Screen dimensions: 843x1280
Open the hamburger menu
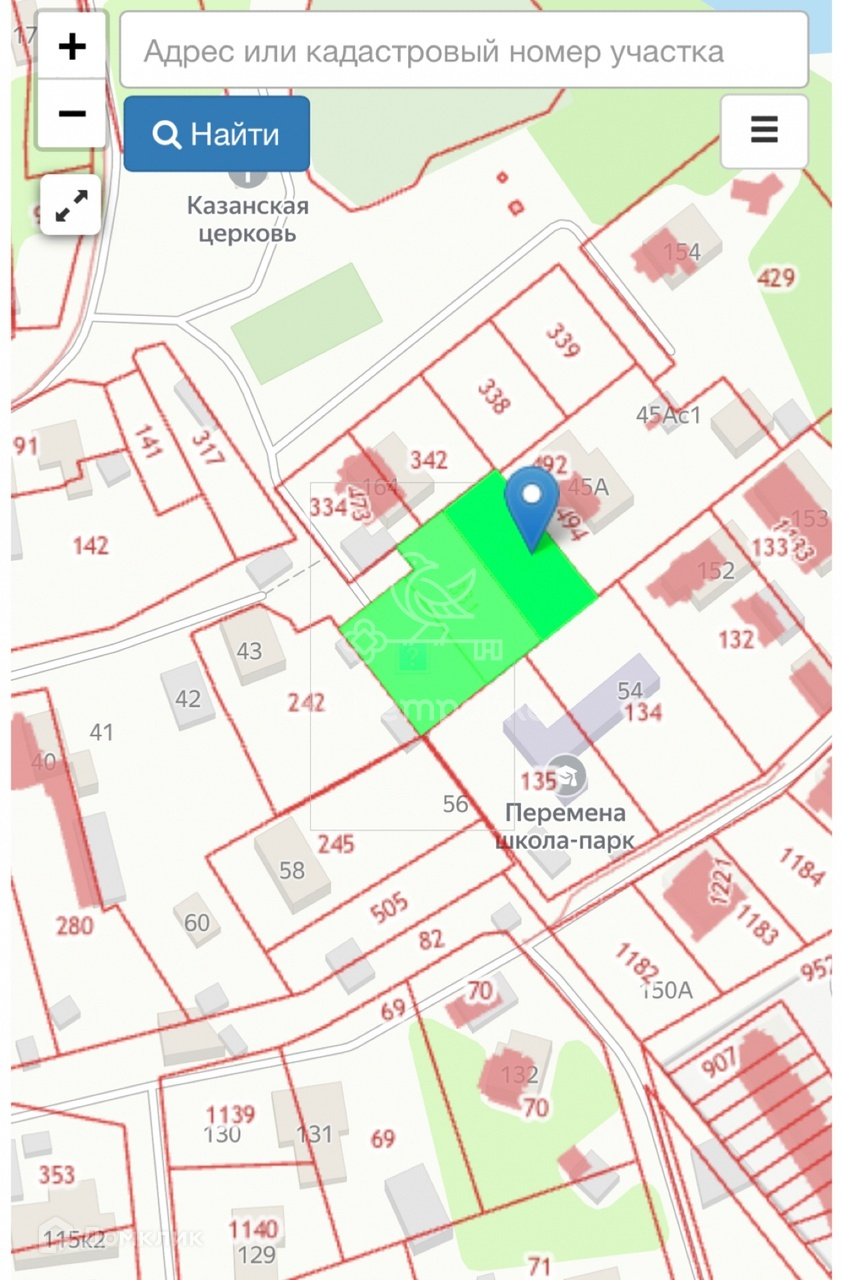point(764,131)
